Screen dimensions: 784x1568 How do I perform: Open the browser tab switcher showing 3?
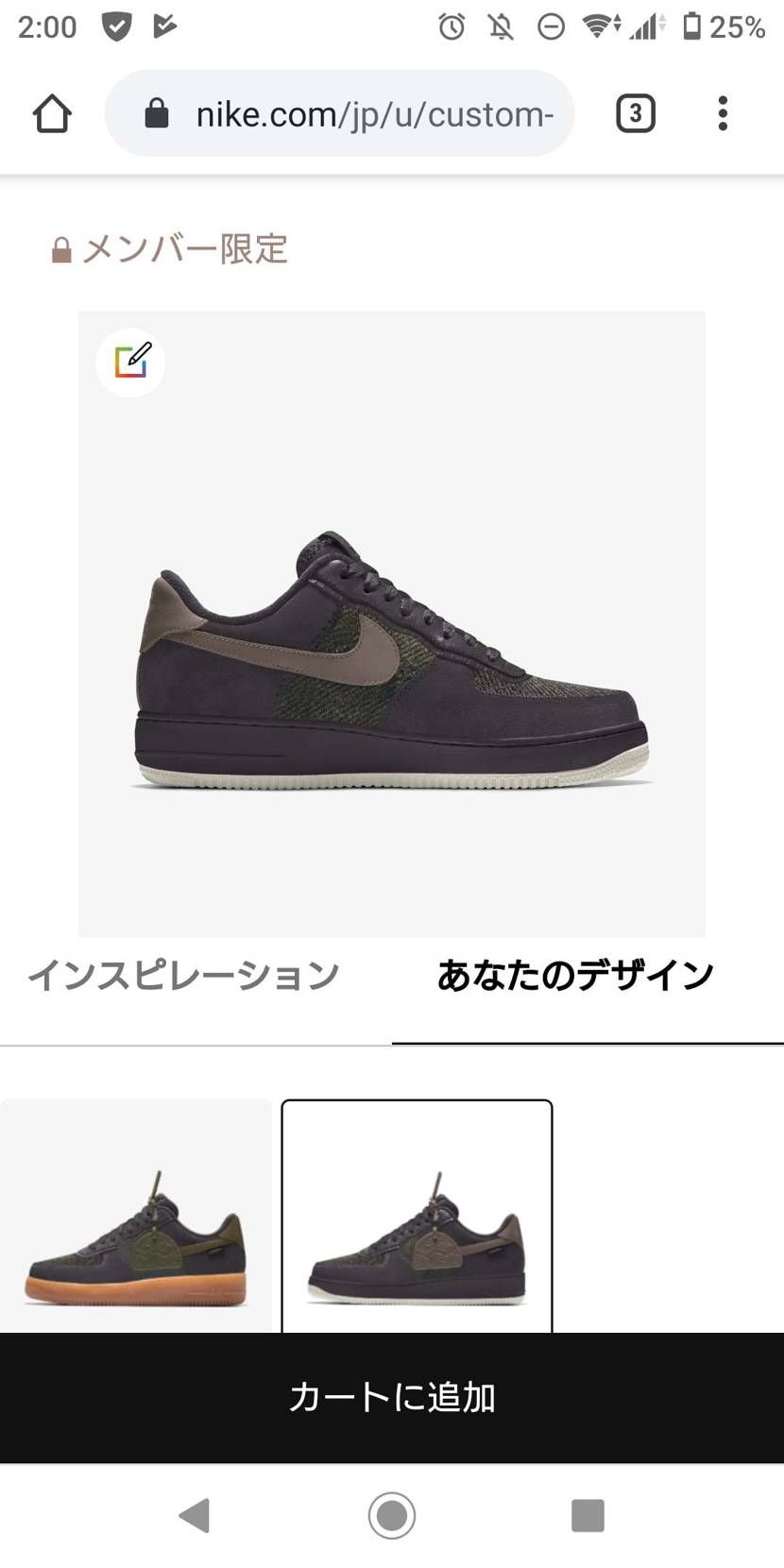(x=635, y=113)
